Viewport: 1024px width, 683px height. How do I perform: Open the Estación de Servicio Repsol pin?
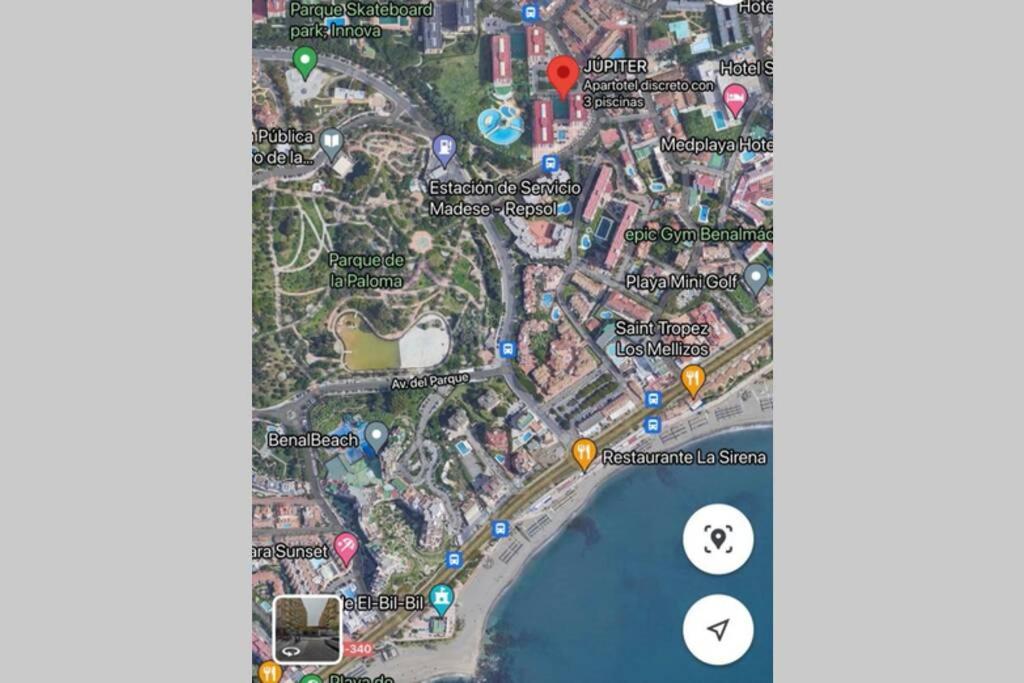pos(445,151)
